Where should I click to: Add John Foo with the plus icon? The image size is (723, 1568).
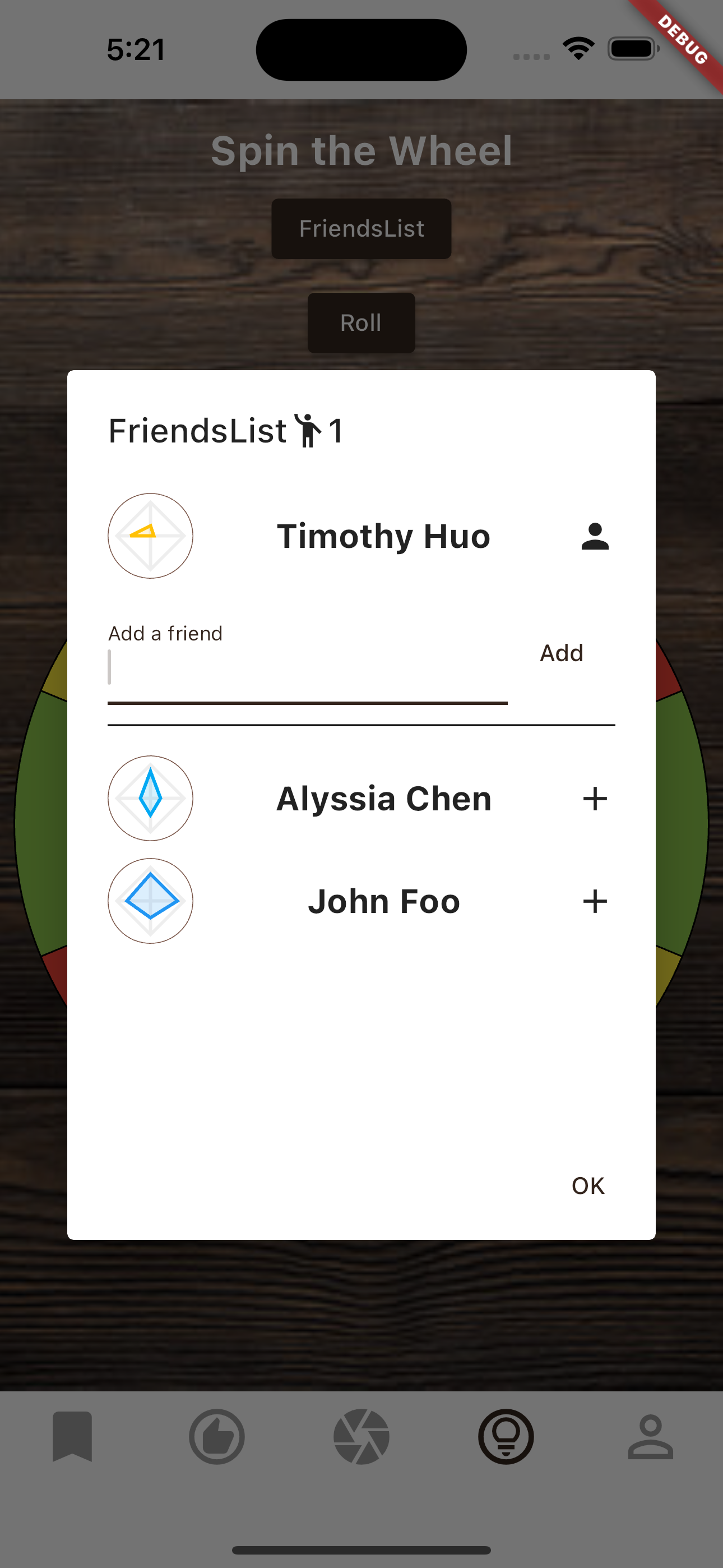click(x=595, y=901)
